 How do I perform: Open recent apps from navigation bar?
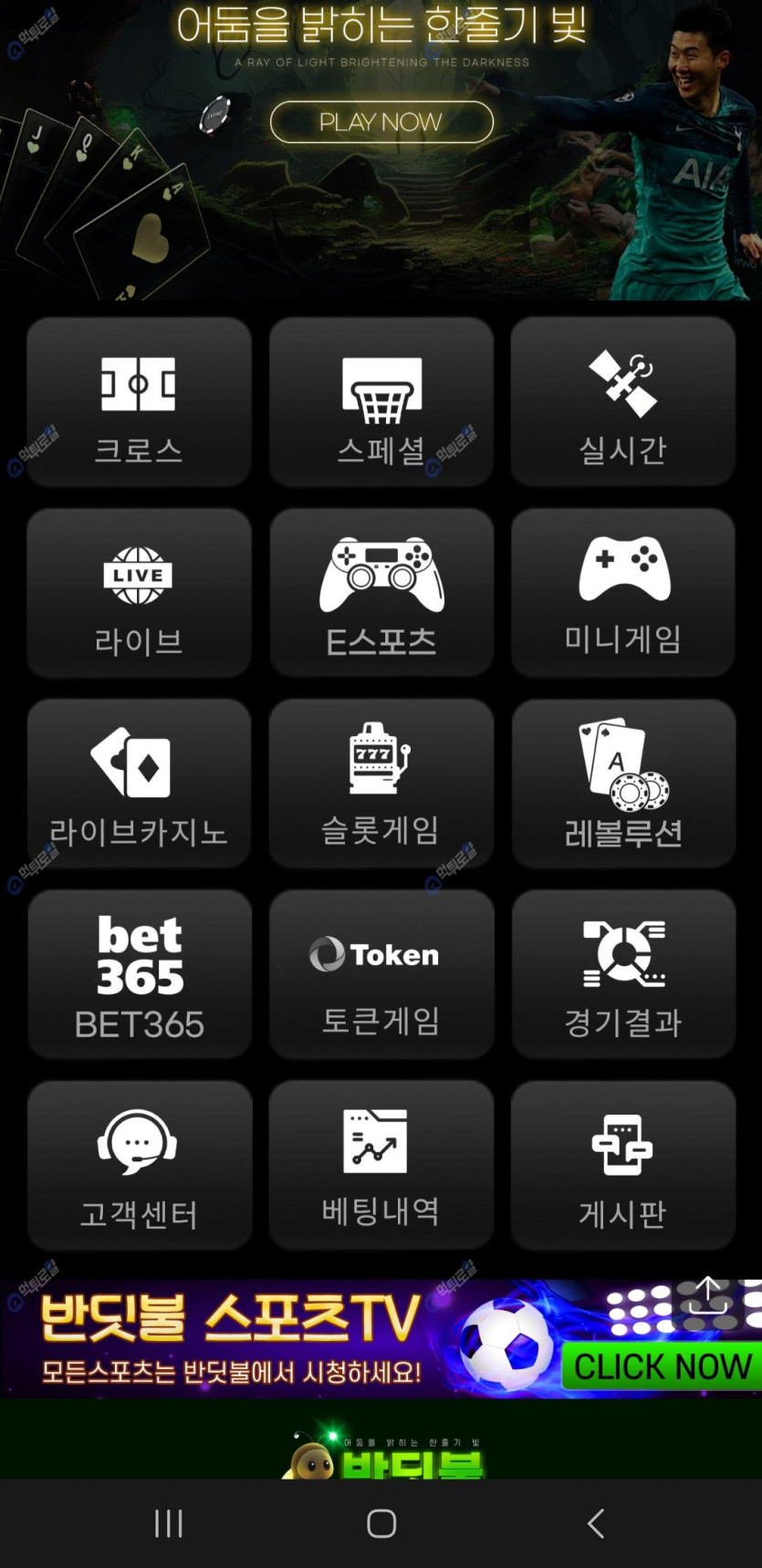pos(168,1523)
